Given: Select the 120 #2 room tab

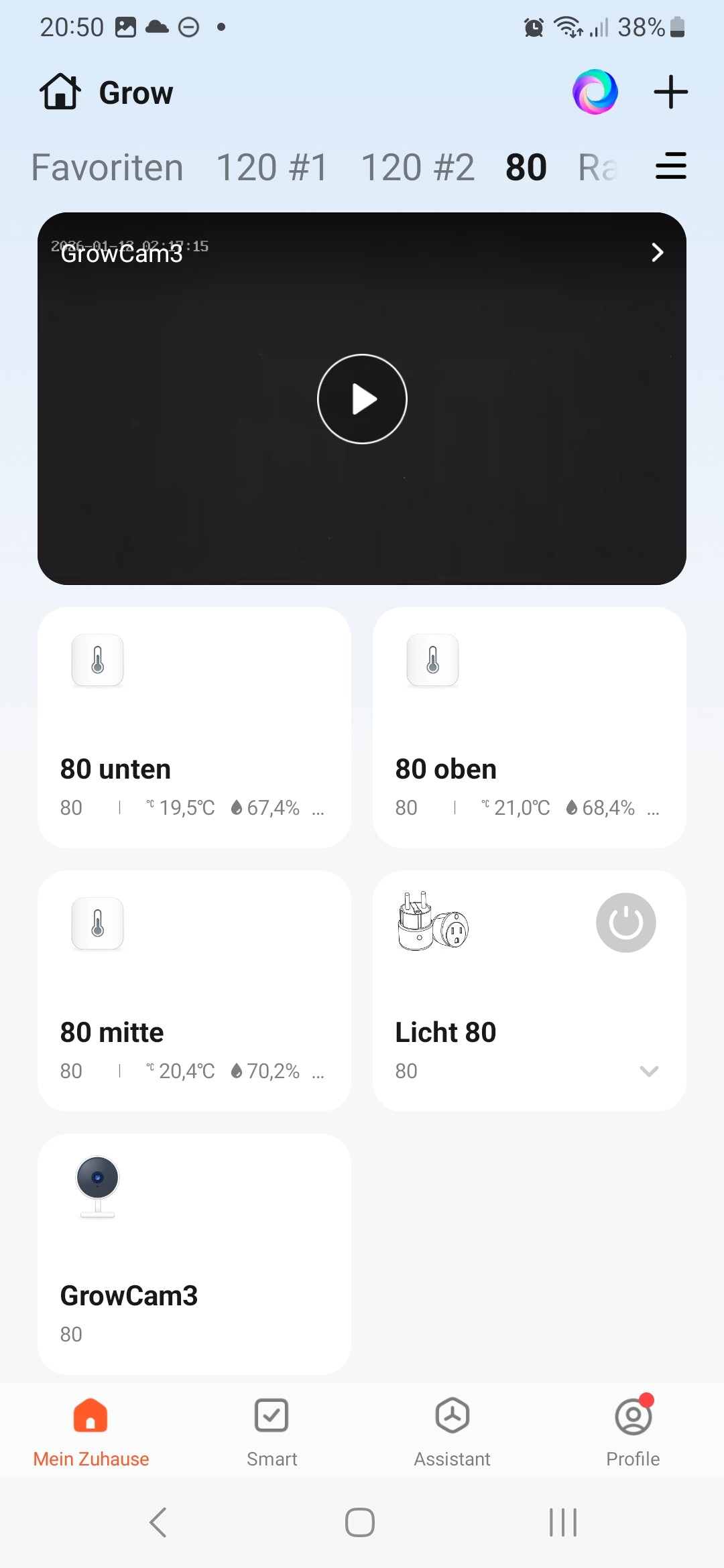Looking at the screenshot, I should 418,168.
